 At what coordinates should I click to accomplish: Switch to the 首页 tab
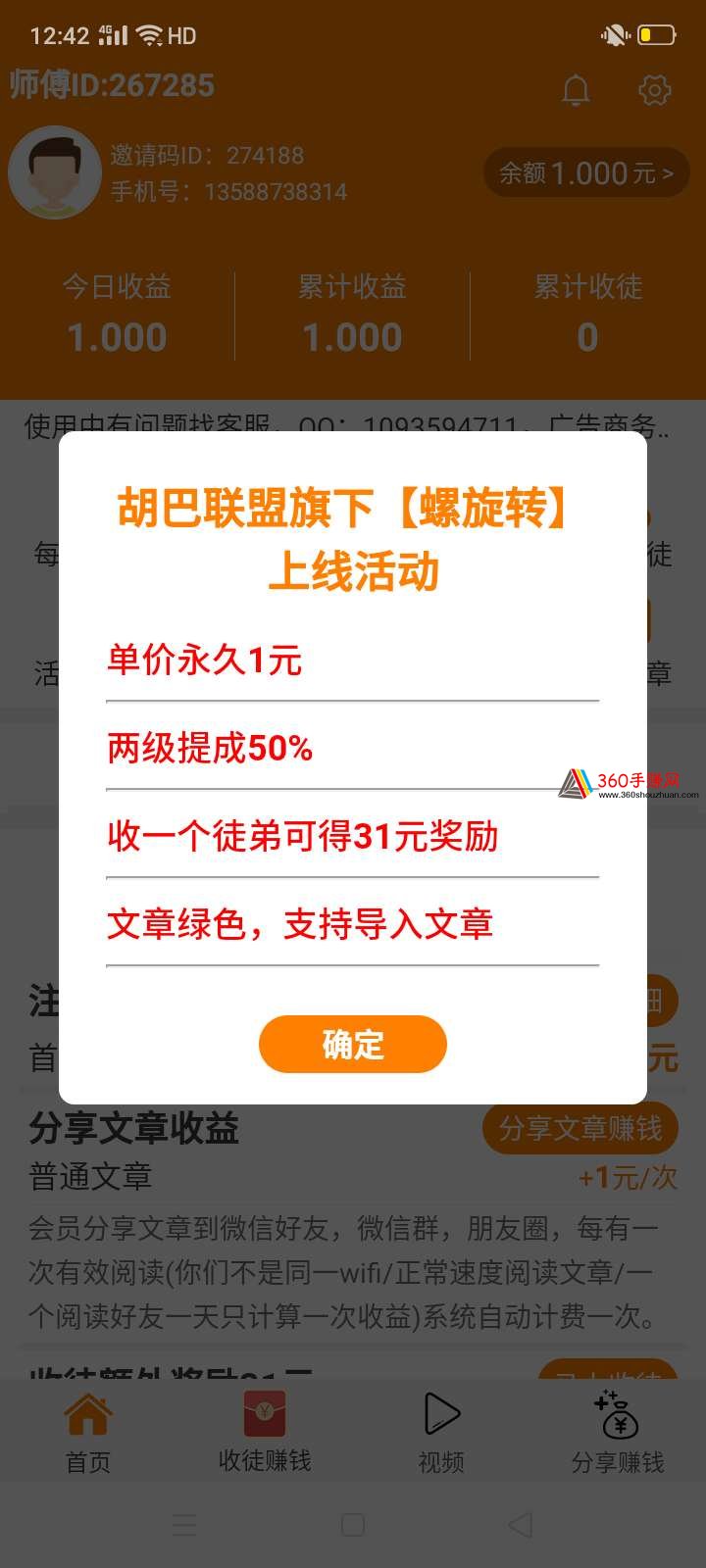pyautogui.click(x=88, y=1433)
